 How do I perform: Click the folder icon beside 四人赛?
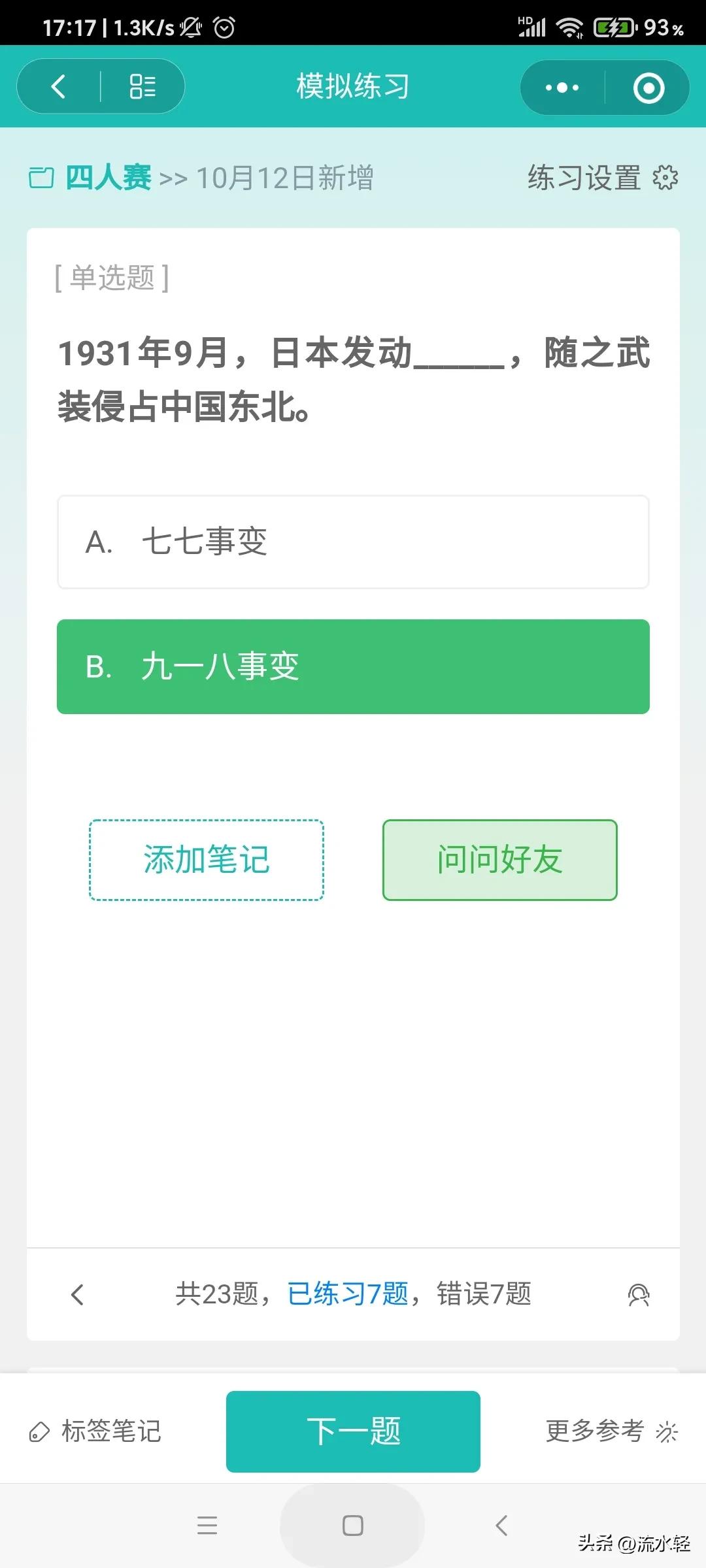(42, 178)
